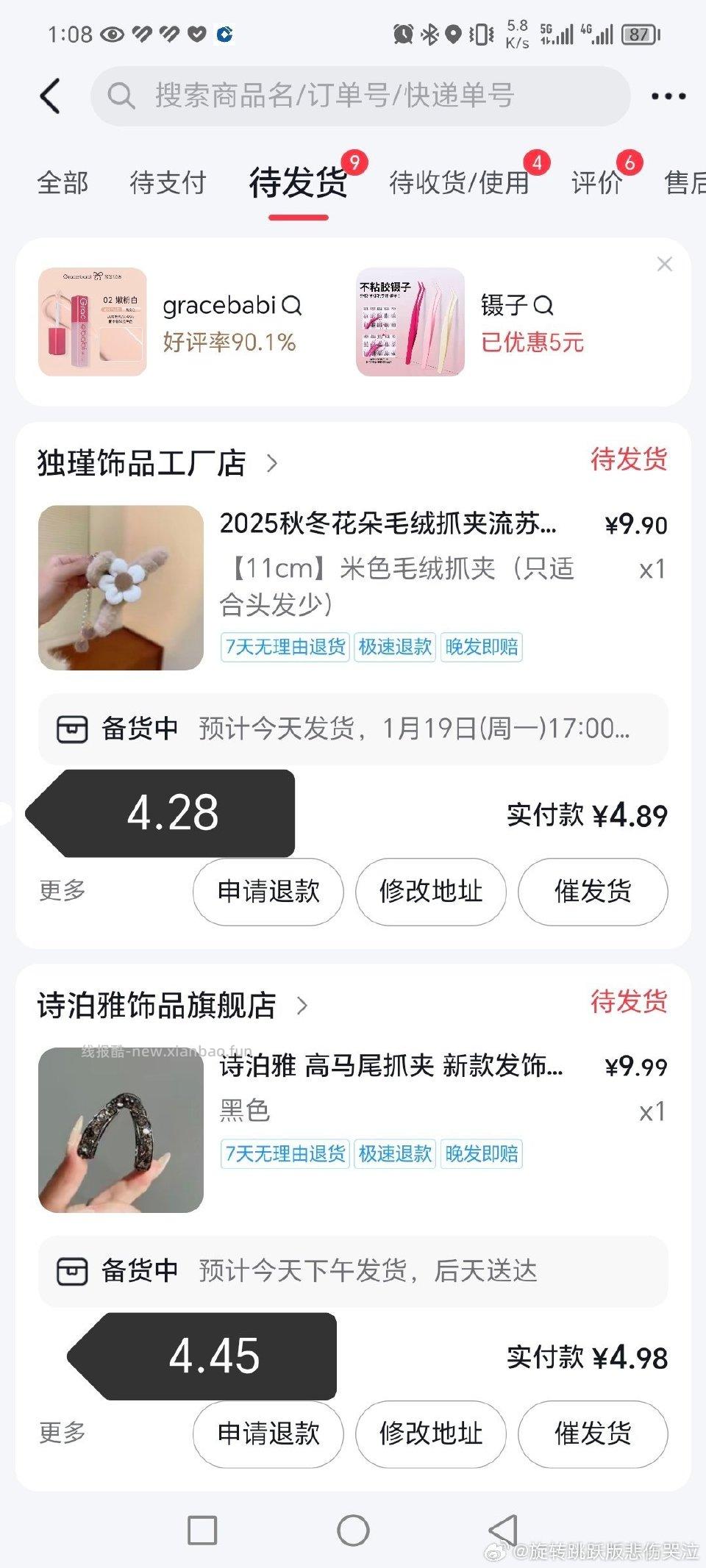Screen dimensions: 706x1568
Task: Expand 诗泊雅饰品旗舰店 store via its chevron
Action: click(x=304, y=1007)
